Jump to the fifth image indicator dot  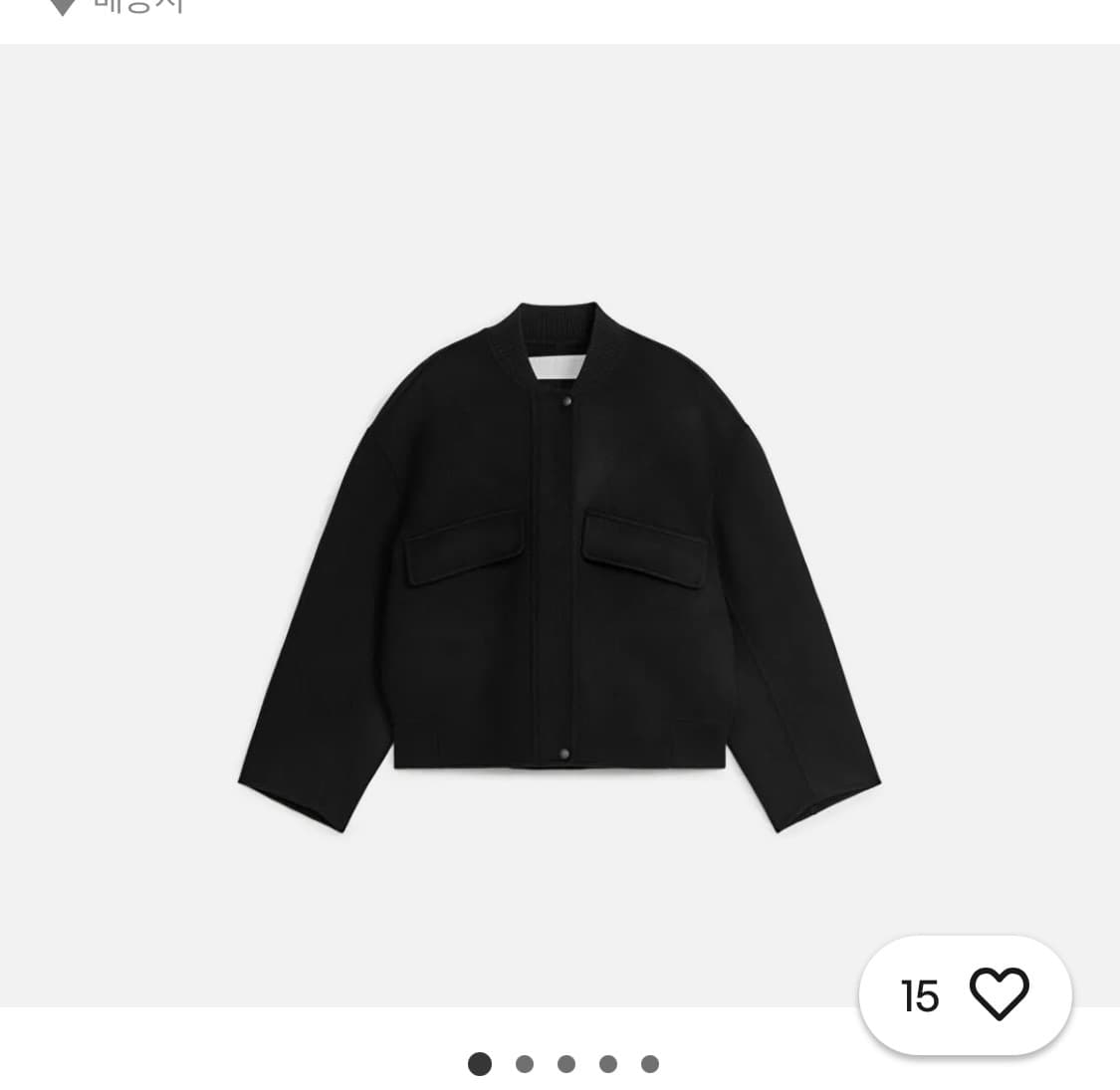coord(650,1064)
